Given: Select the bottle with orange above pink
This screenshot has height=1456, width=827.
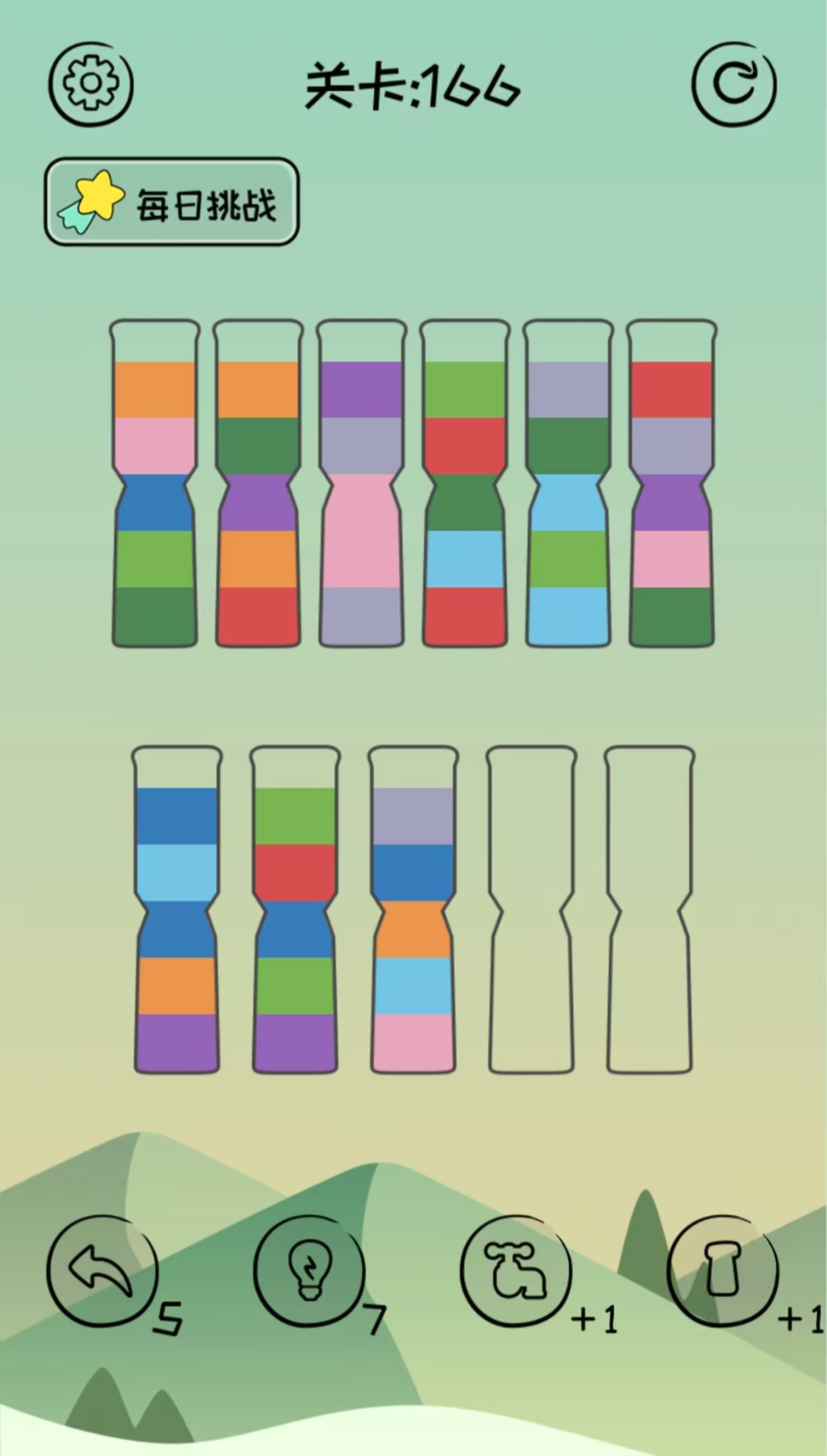Looking at the screenshot, I should [x=155, y=483].
